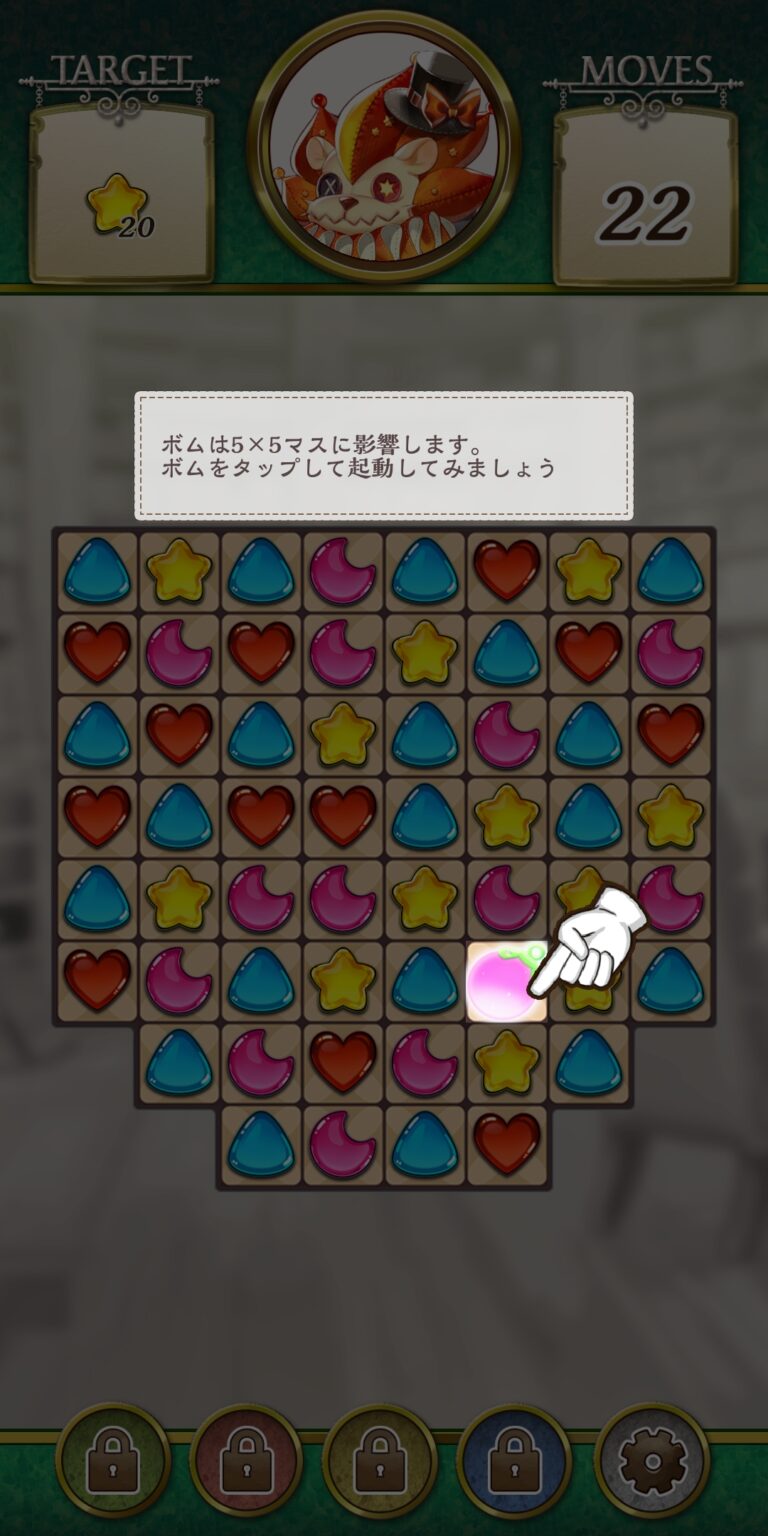Tap the pink bomb to activate it
The width and height of the screenshot is (768, 1536).
tap(503, 982)
